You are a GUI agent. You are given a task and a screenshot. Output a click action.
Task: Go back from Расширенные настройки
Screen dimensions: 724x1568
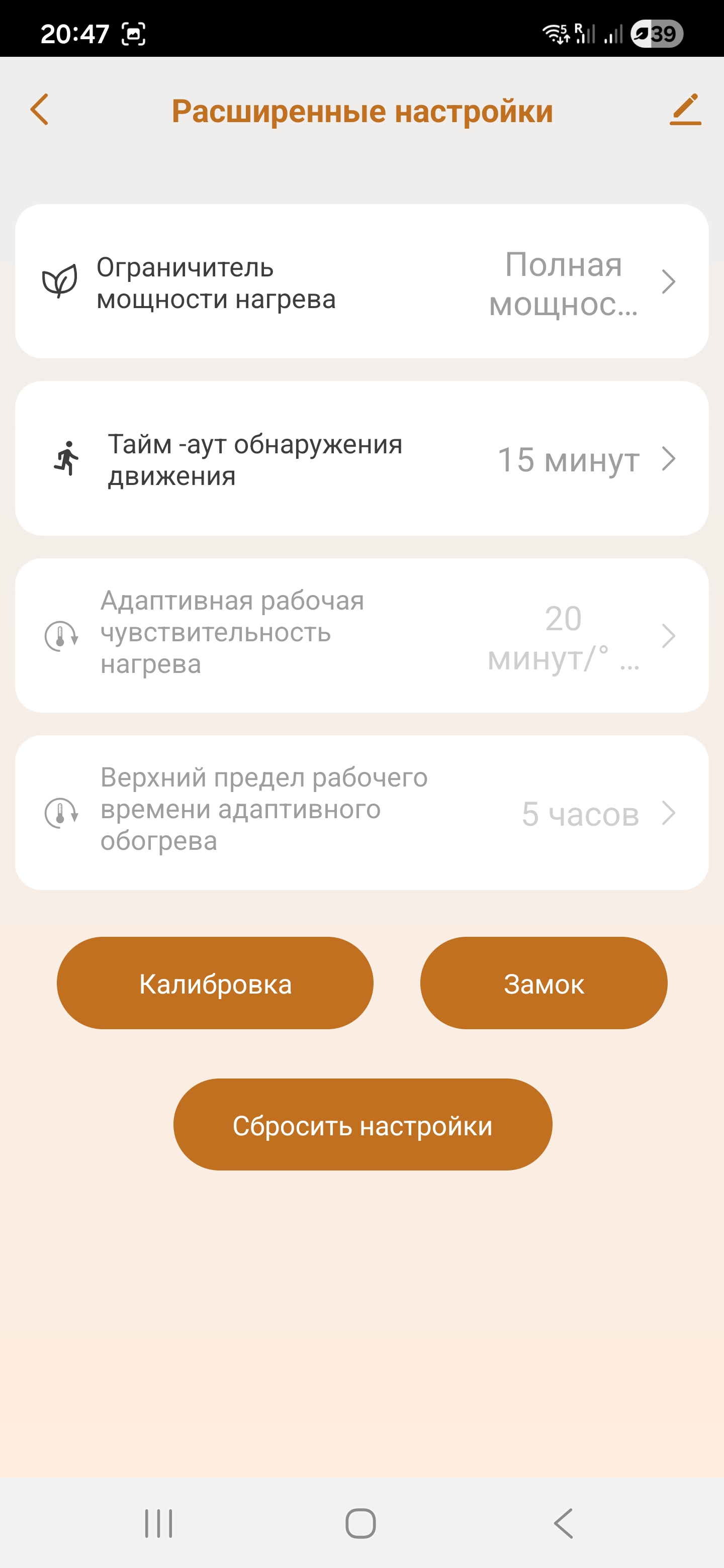tap(40, 110)
